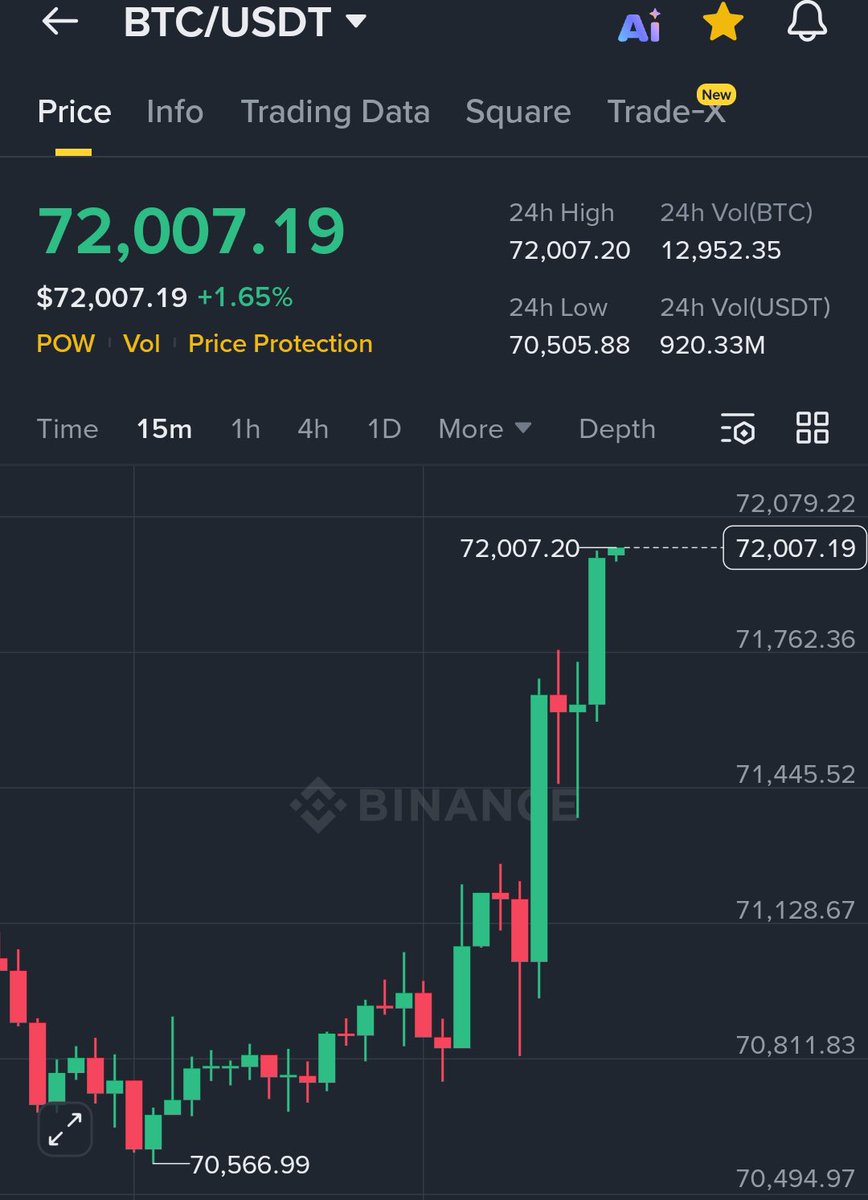The image size is (868, 1200).
Task: Open the Square tab
Action: click(x=518, y=112)
